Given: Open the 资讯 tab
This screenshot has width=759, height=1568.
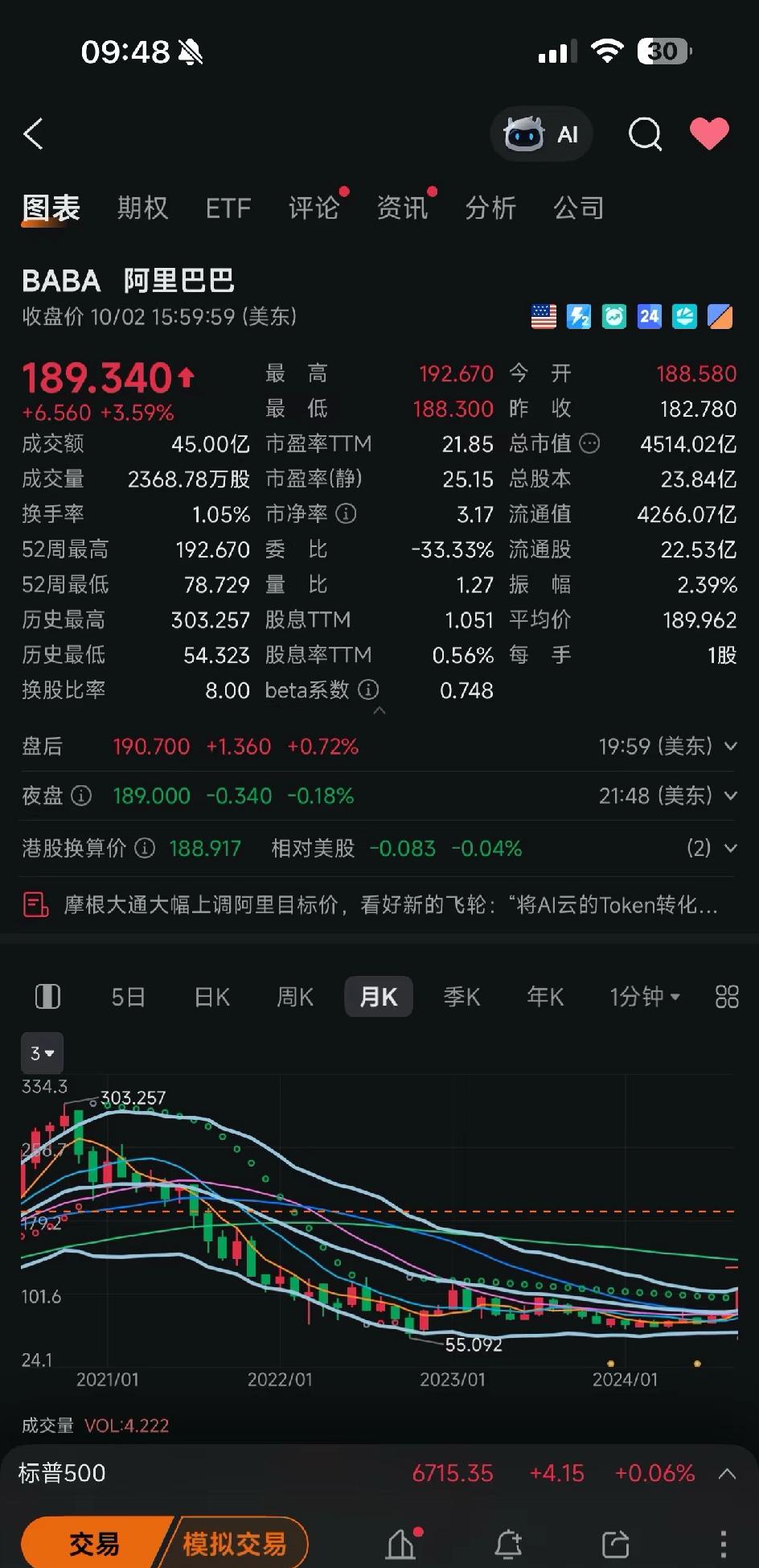Looking at the screenshot, I should pyautogui.click(x=402, y=208).
